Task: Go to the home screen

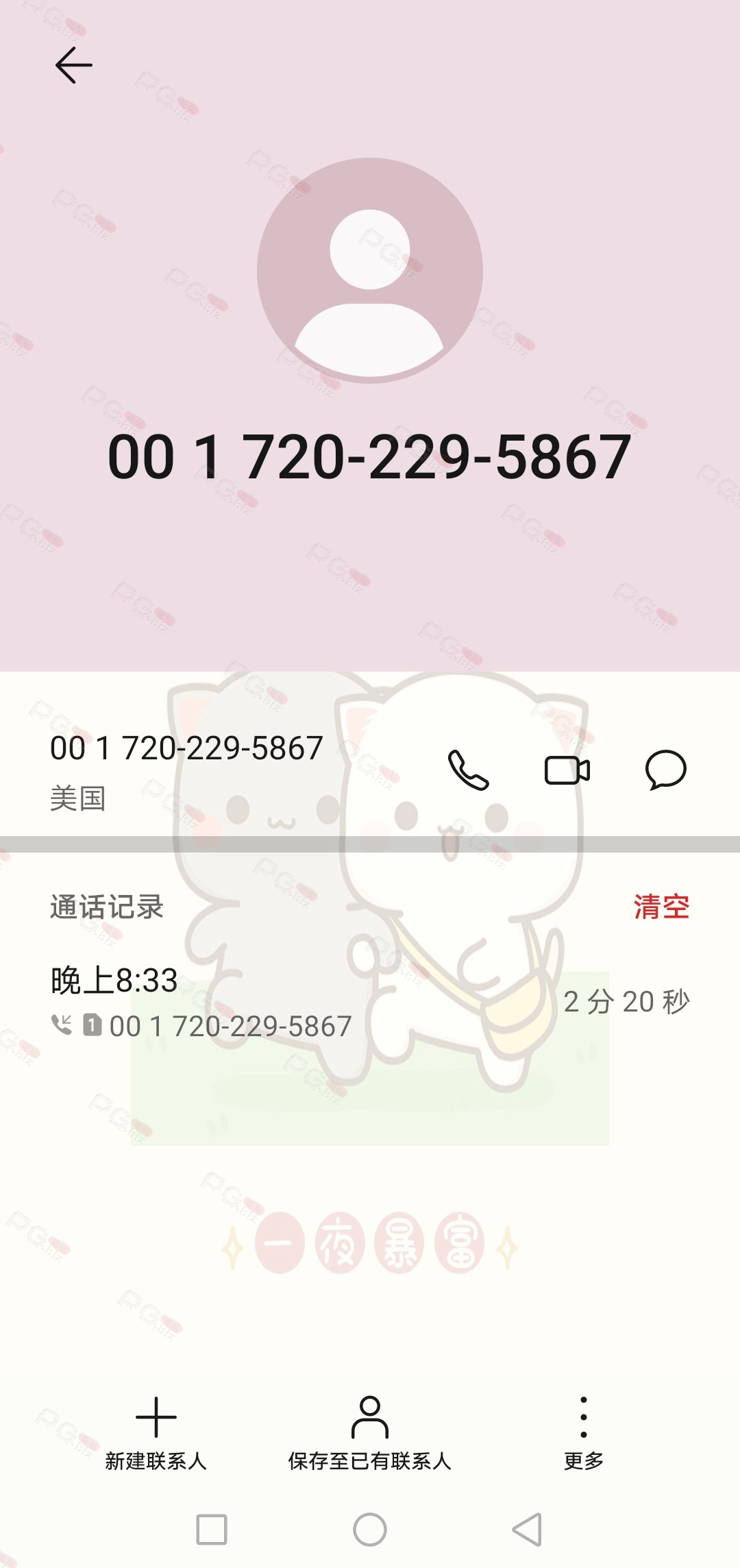Action: [x=370, y=1530]
